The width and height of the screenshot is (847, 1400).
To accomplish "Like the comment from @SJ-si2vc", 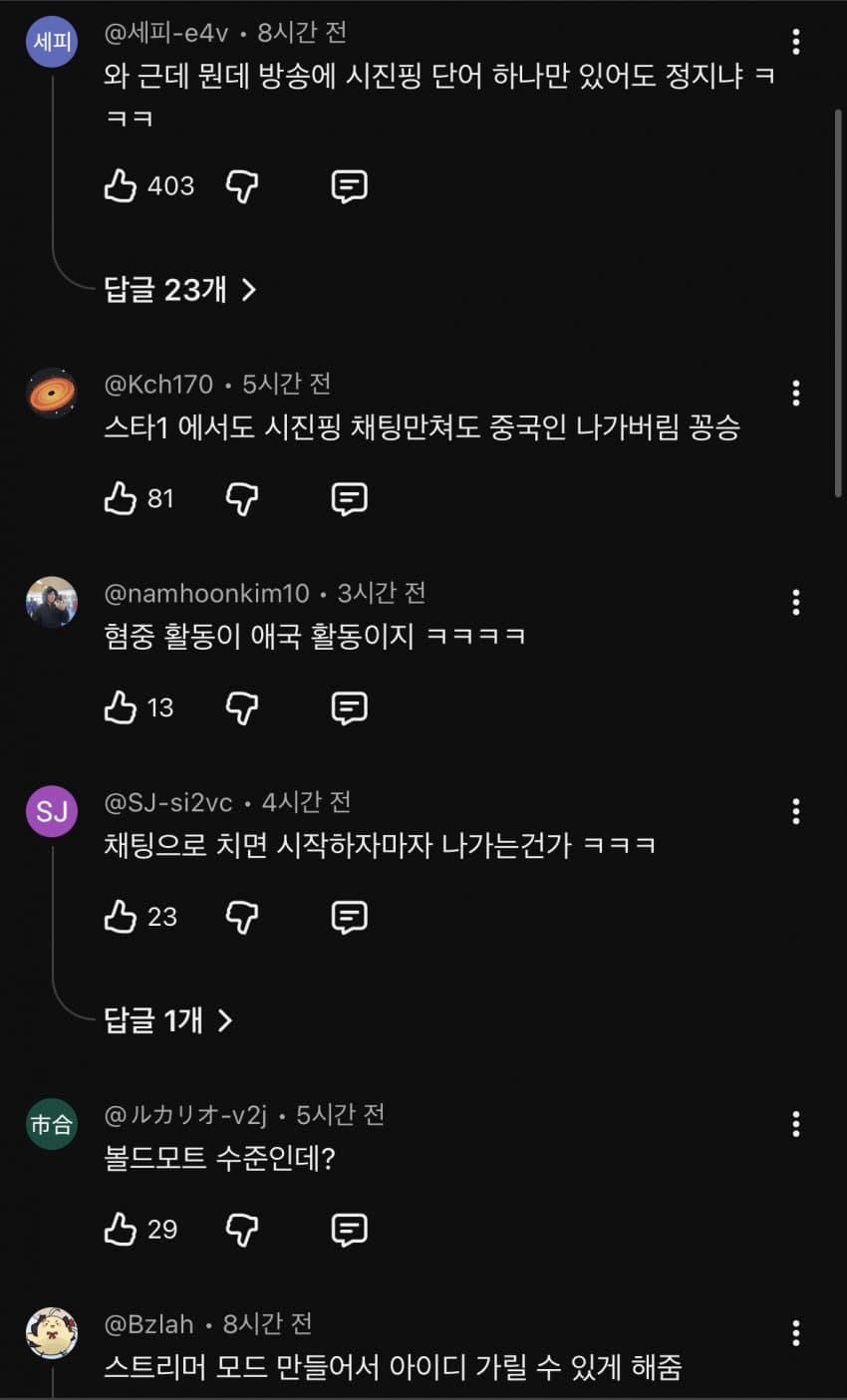I will pos(121,917).
